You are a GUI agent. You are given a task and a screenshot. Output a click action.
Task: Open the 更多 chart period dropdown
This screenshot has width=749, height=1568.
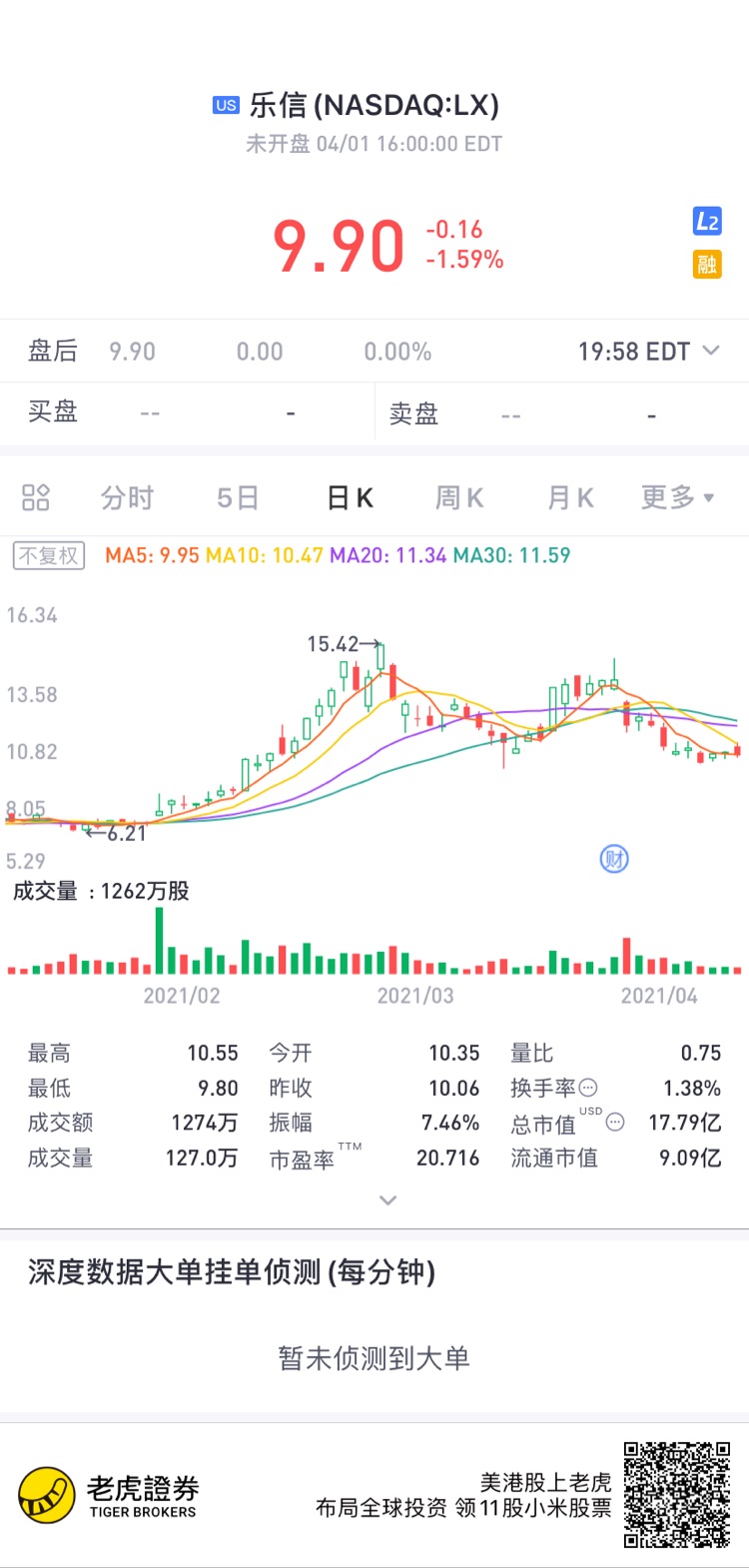coord(677,497)
